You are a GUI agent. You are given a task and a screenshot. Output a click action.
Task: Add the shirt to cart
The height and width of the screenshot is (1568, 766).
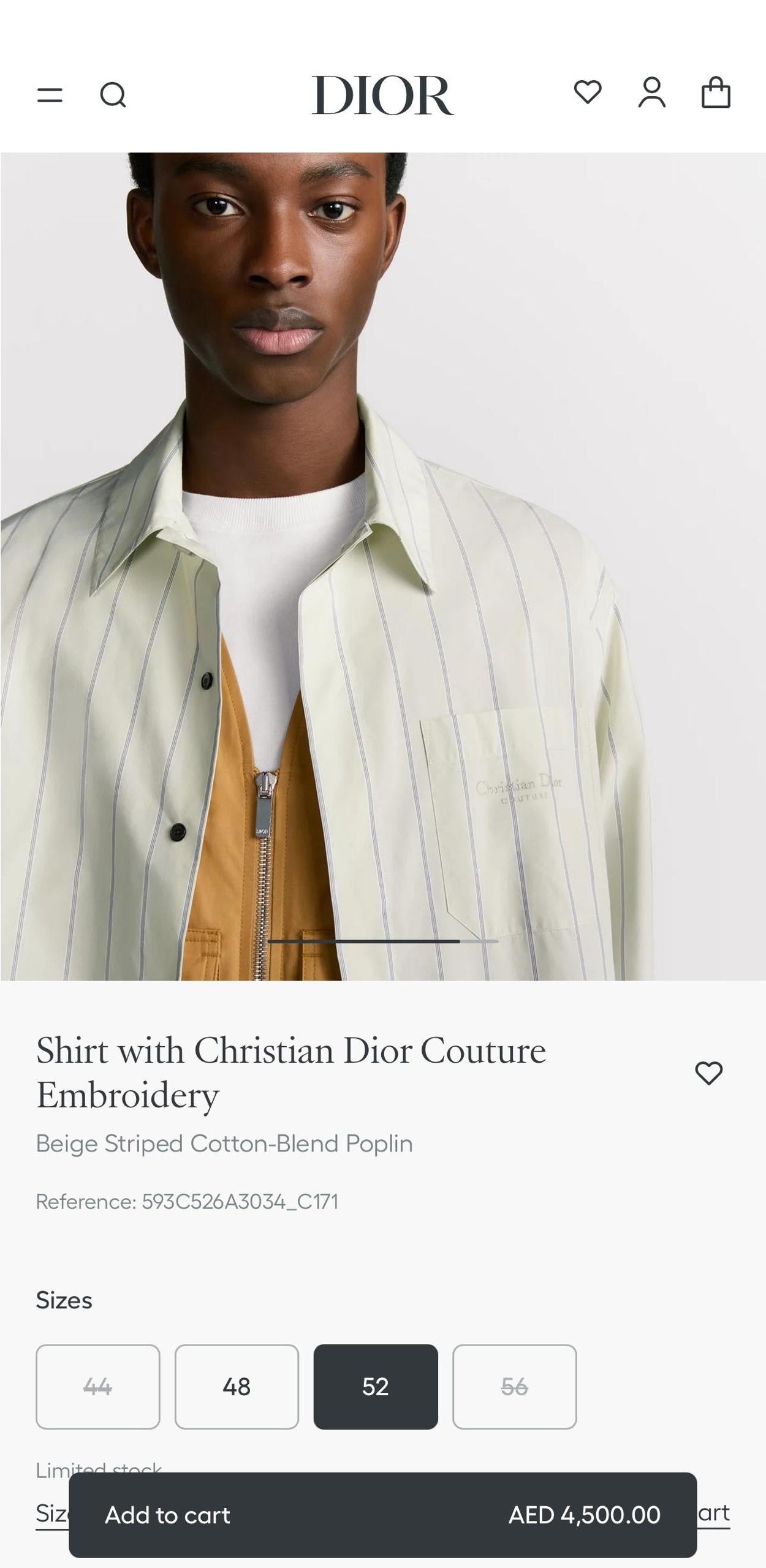[382, 1515]
